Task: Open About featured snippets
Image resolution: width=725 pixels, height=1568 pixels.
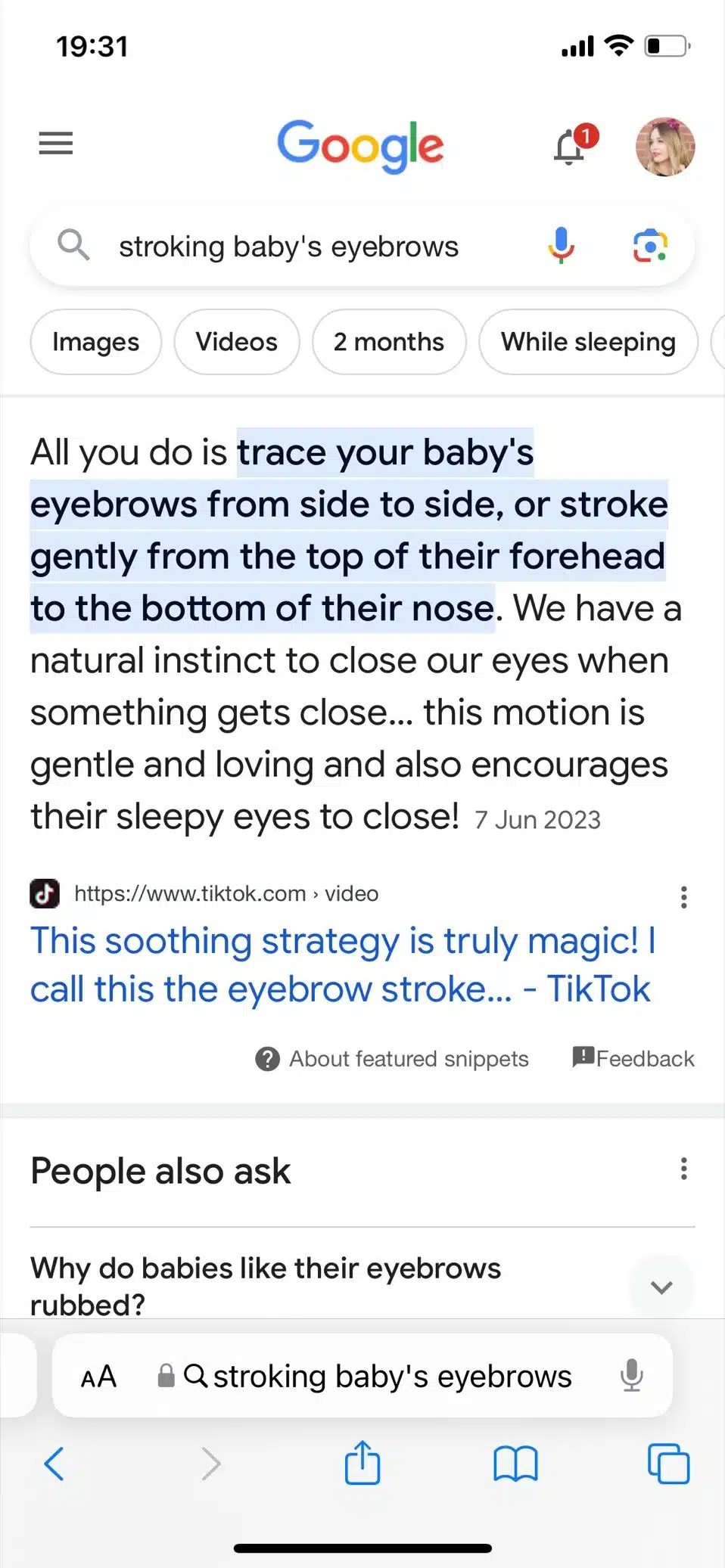Action: click(x=392, y=1059)
